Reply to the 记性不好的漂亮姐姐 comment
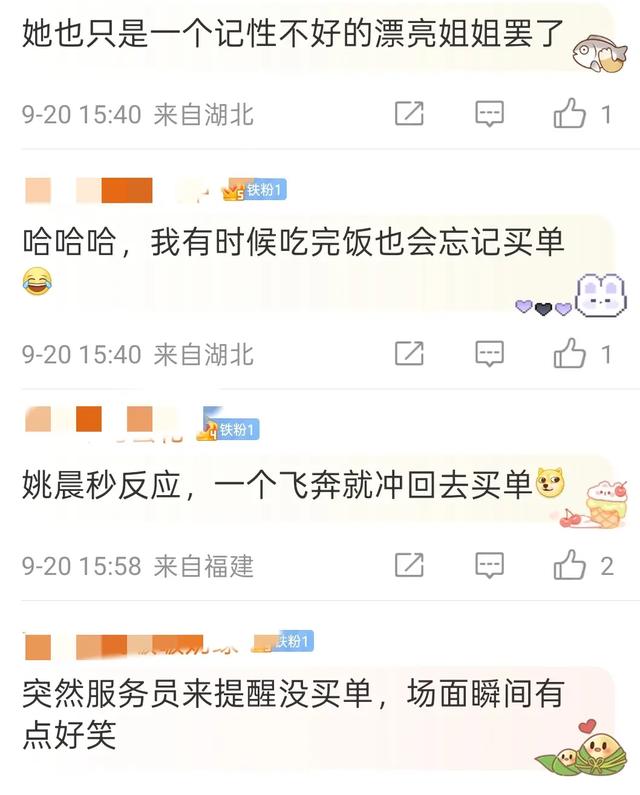This screenshot has height=795, width=640. coord(489,114)
